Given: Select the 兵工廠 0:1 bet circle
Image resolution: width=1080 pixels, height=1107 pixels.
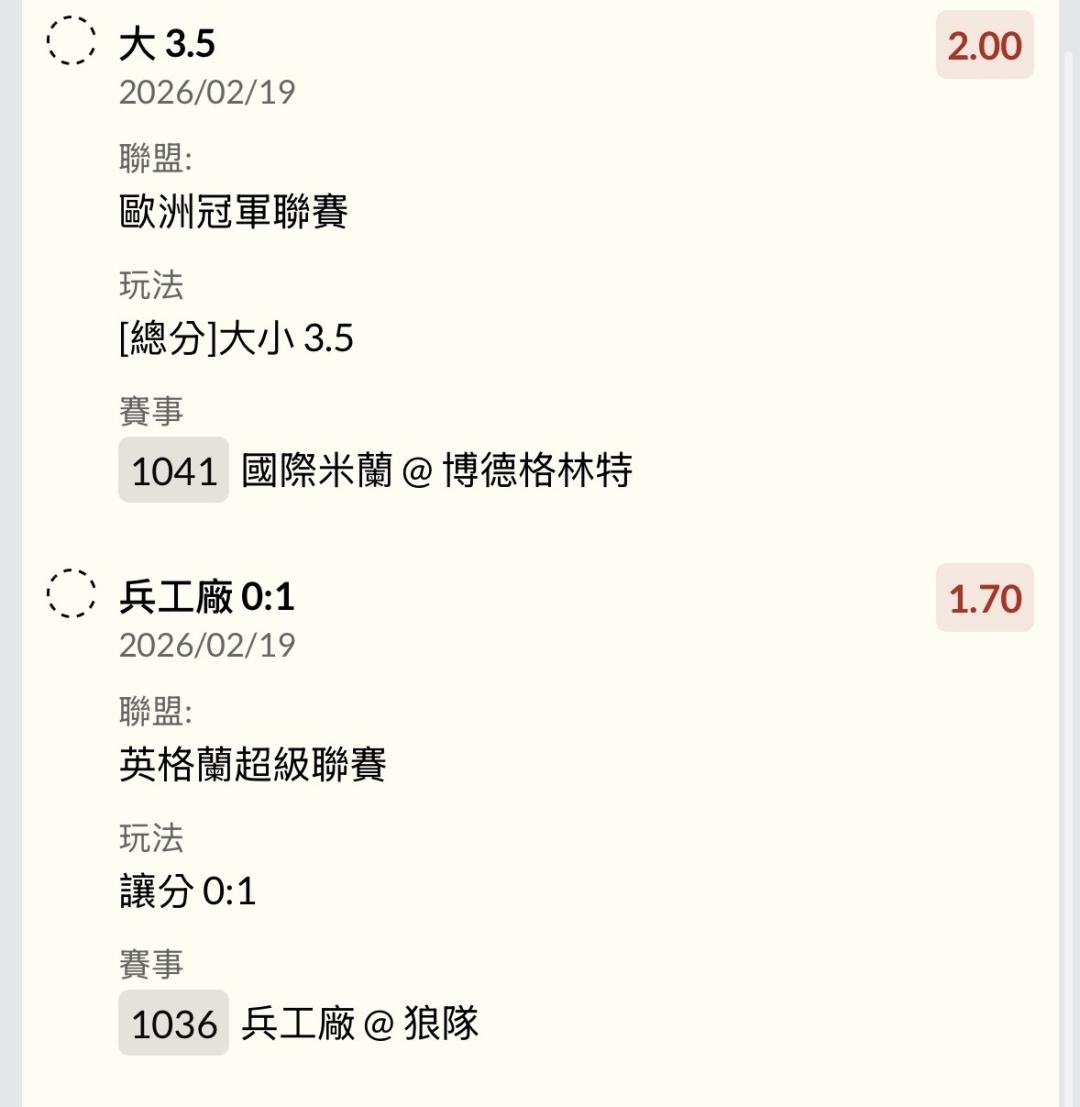Looking at the screenshot, I should [x=72, y=595].
